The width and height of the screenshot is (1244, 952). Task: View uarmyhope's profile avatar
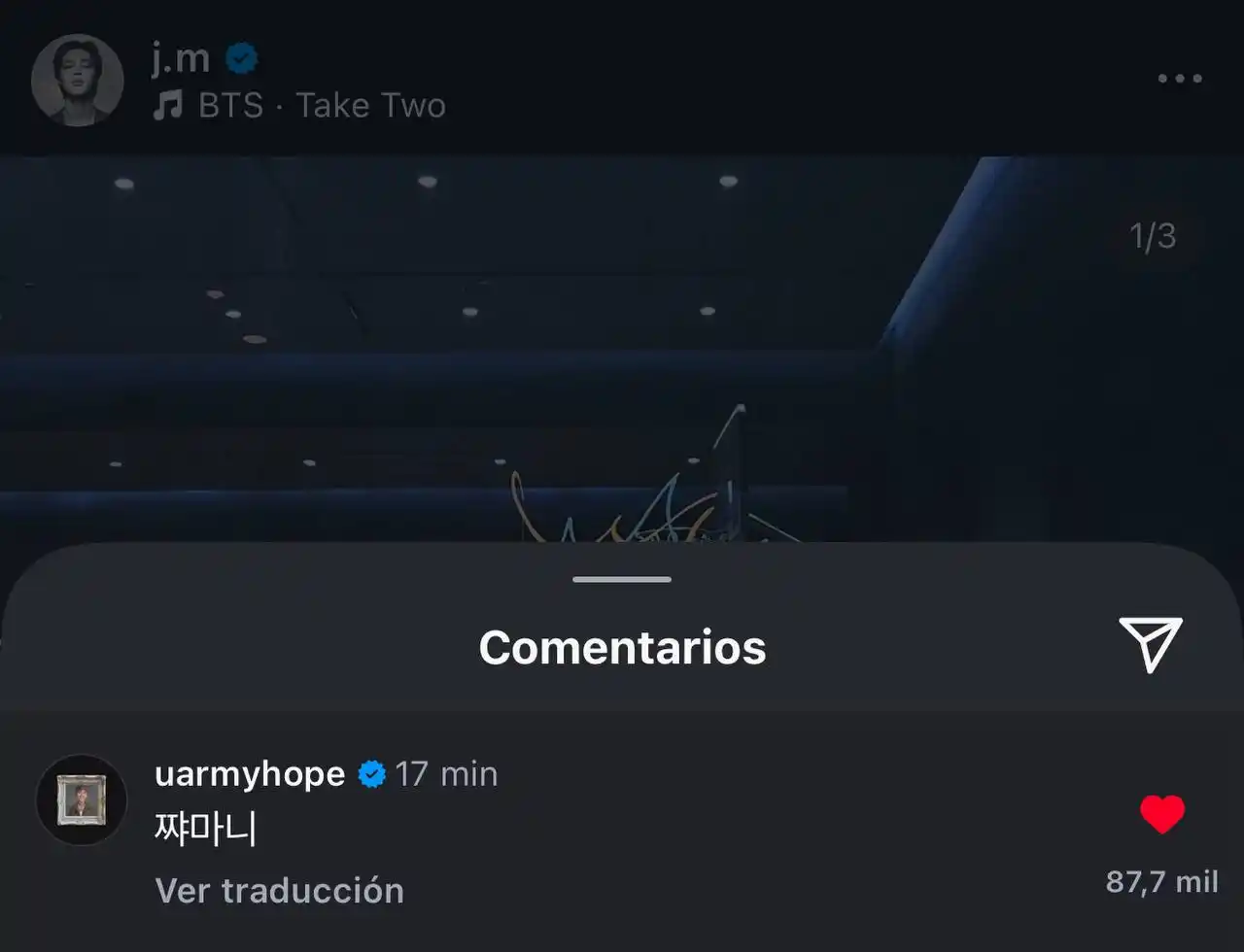82,800
